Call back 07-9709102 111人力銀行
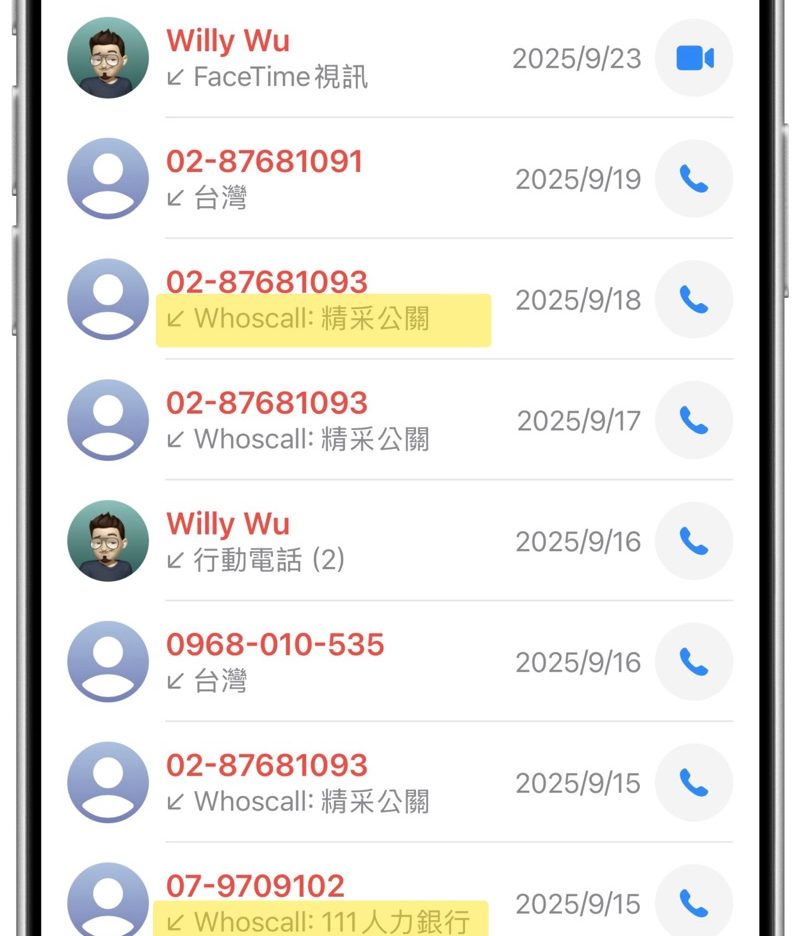 coord(693,903)
